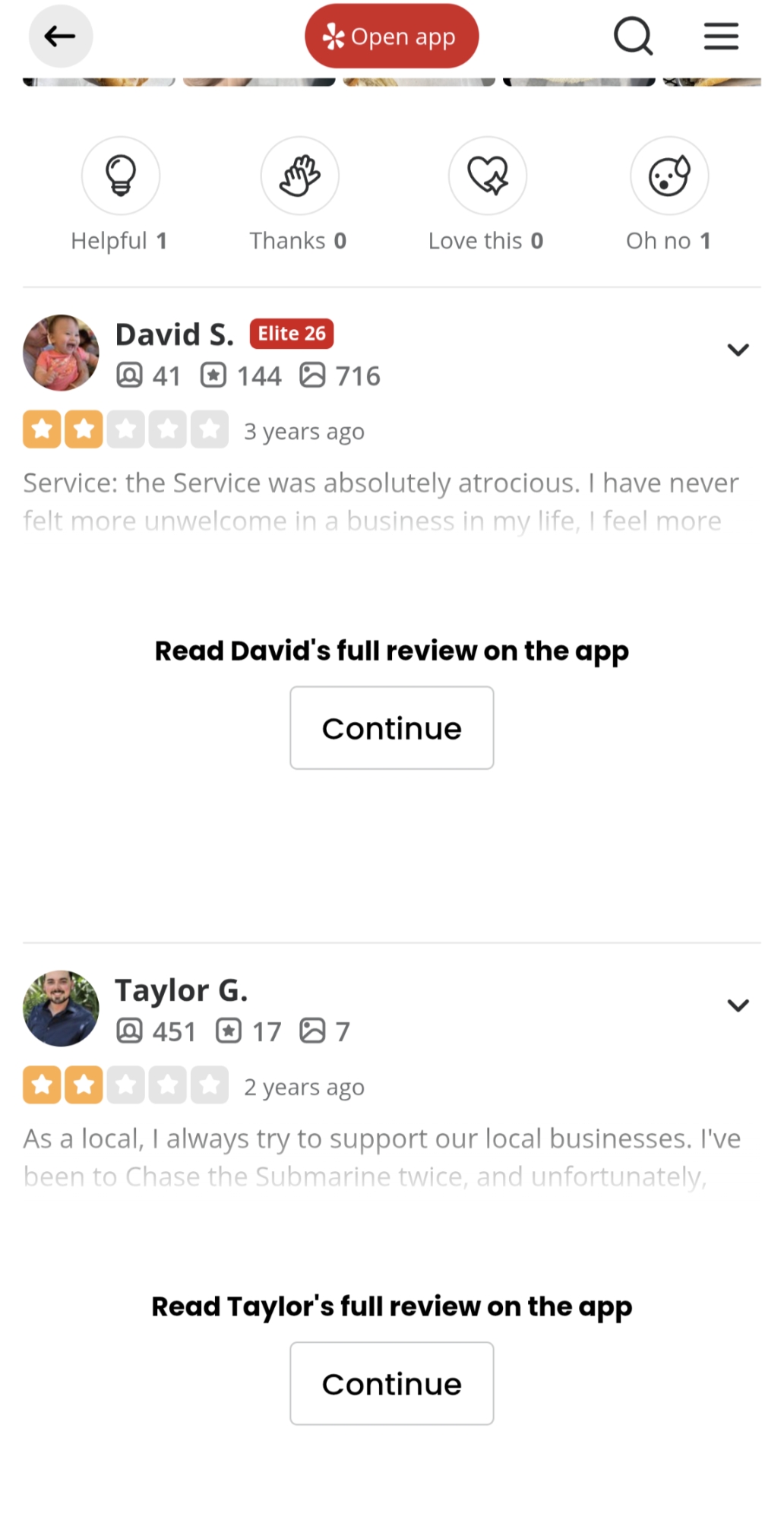Screen dimensions: 784x1520
Task: Open the hamburger menu
Action: 720,36
